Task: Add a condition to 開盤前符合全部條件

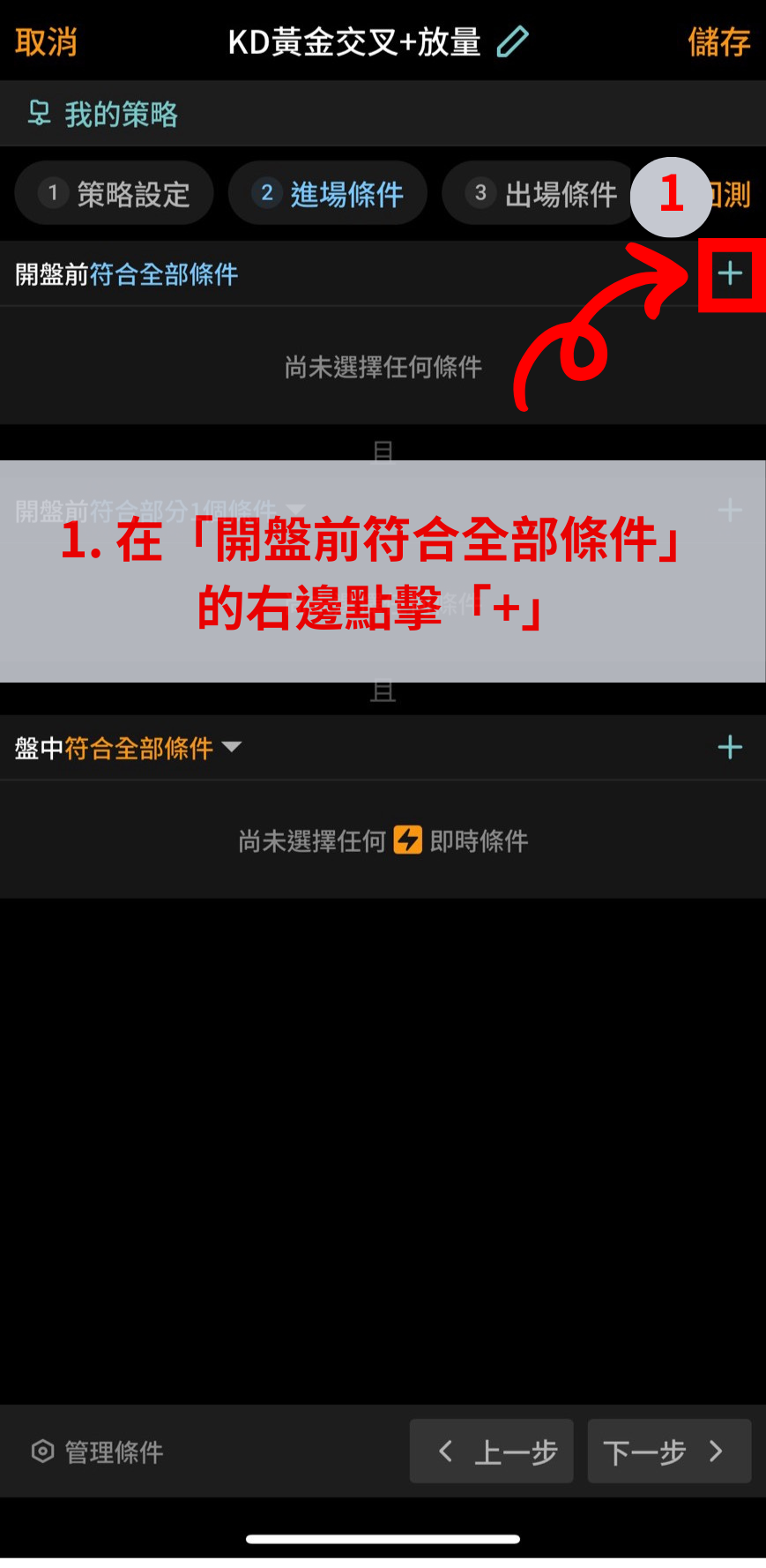Action: [730, 274]
